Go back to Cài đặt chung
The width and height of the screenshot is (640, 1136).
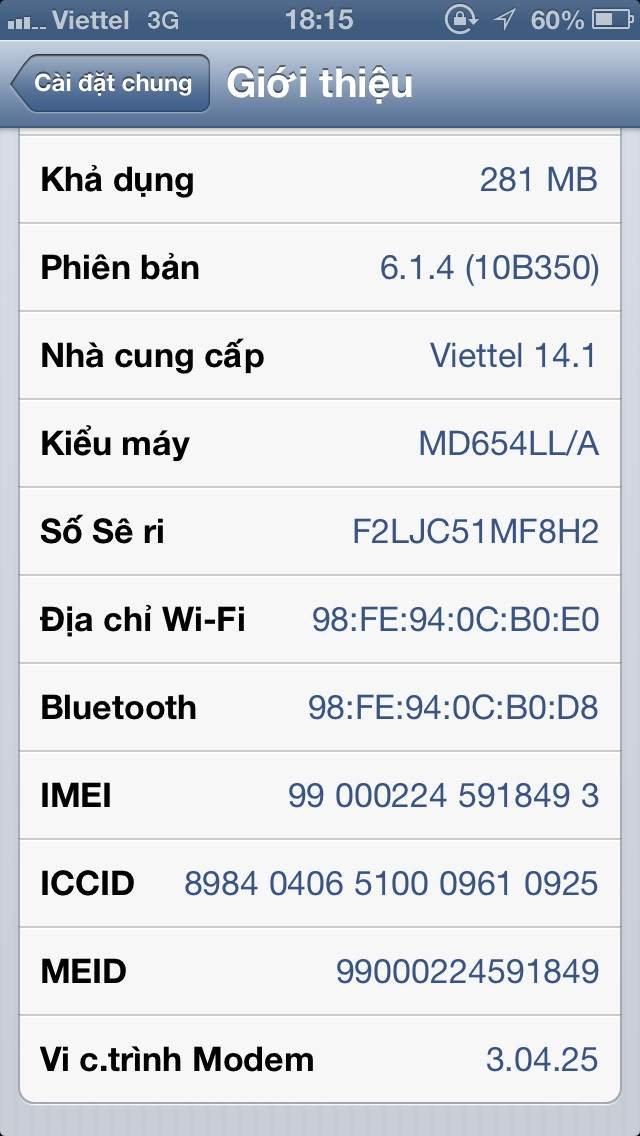[111, 83]
